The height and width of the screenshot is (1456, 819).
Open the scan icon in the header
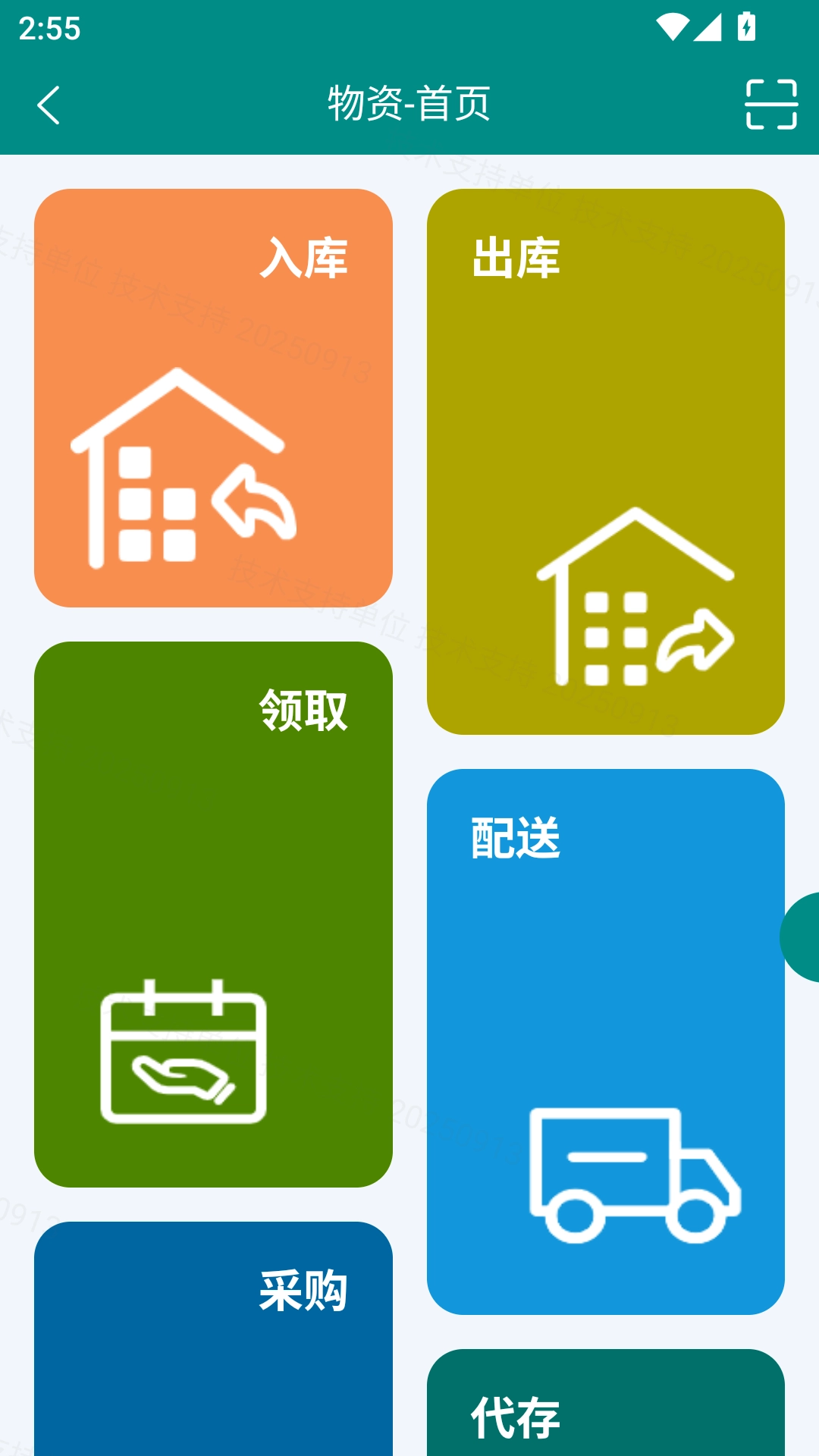click(x=771, y=105)
